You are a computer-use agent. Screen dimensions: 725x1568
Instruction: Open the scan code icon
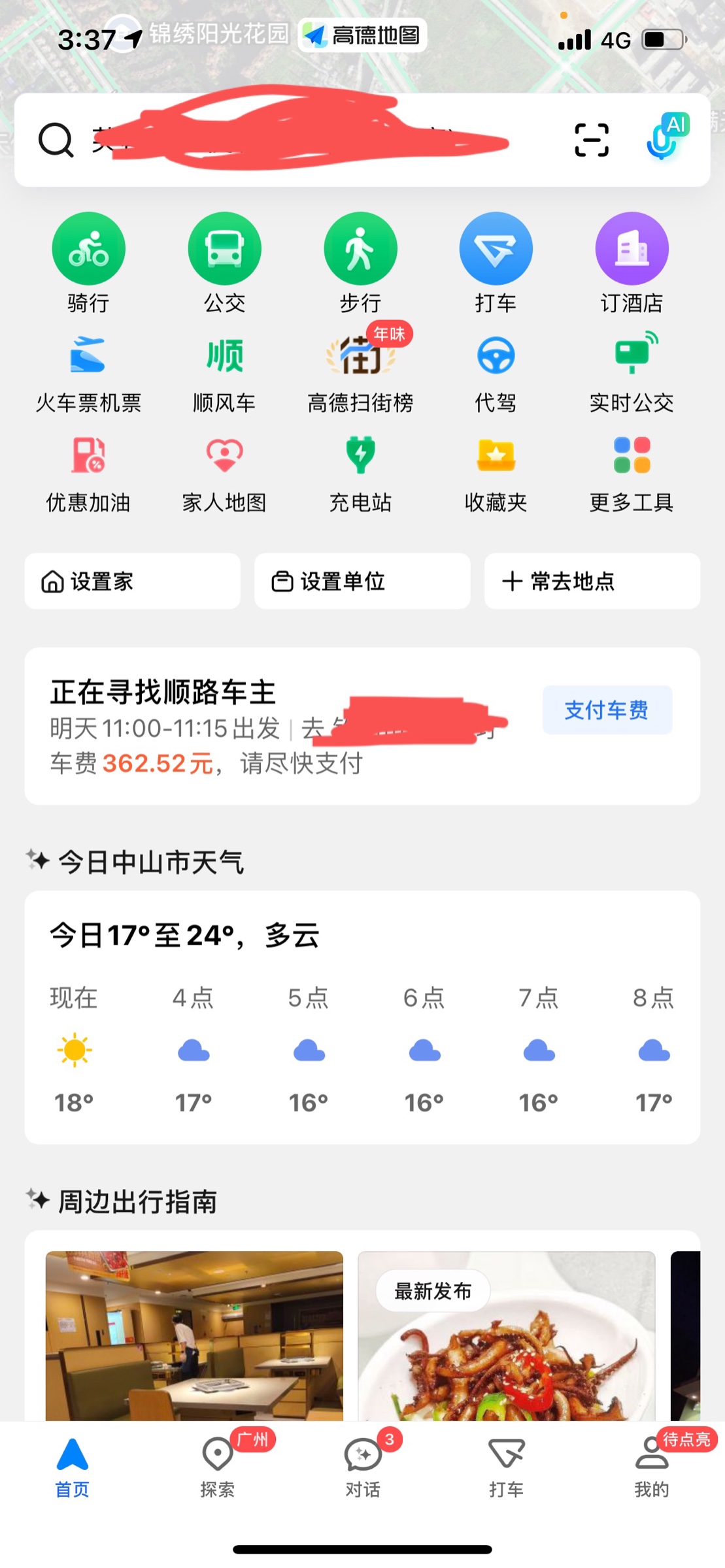tap(591, 140)
